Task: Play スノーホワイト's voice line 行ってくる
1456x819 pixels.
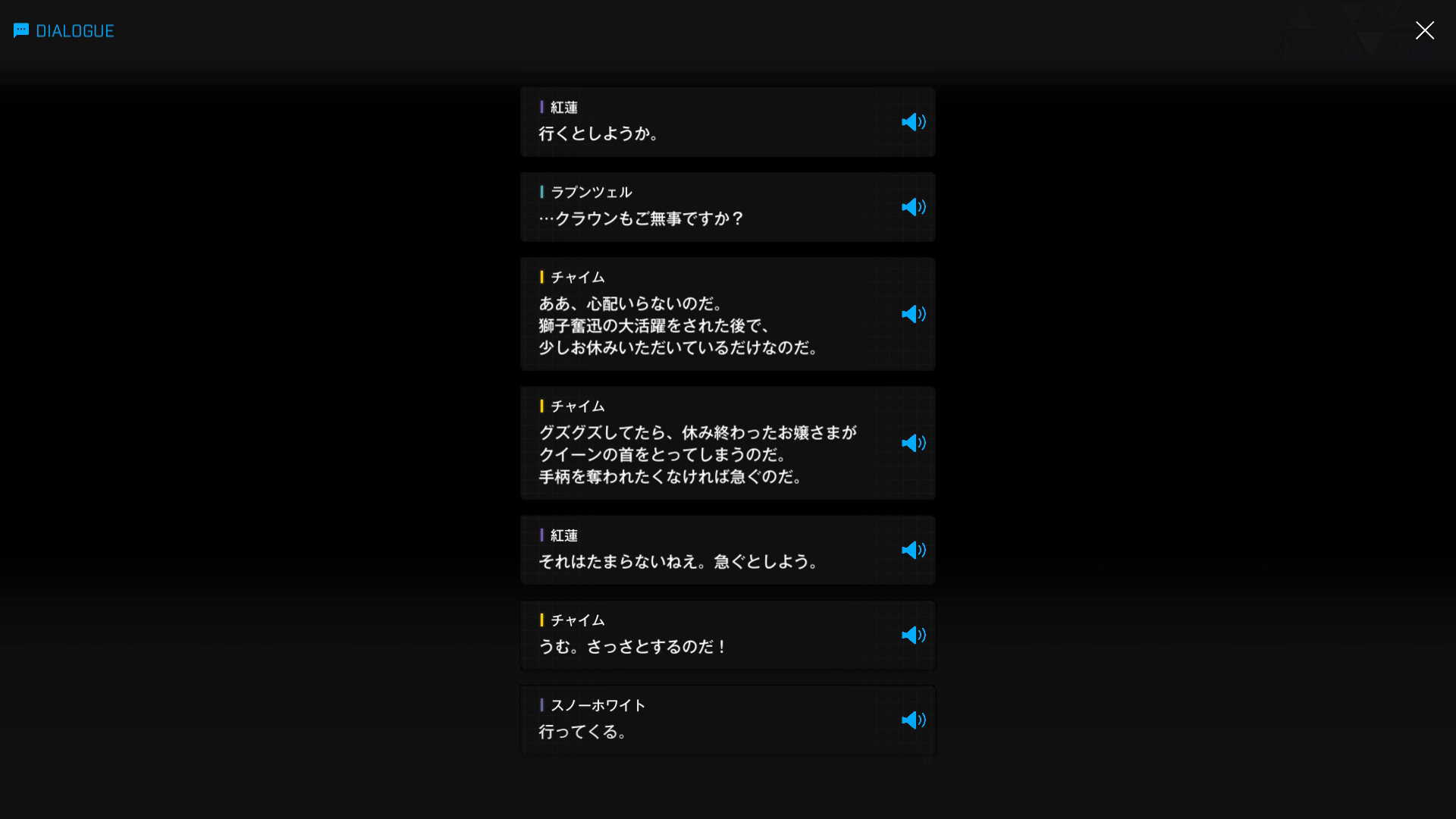Action: click(x=913, y=720)
